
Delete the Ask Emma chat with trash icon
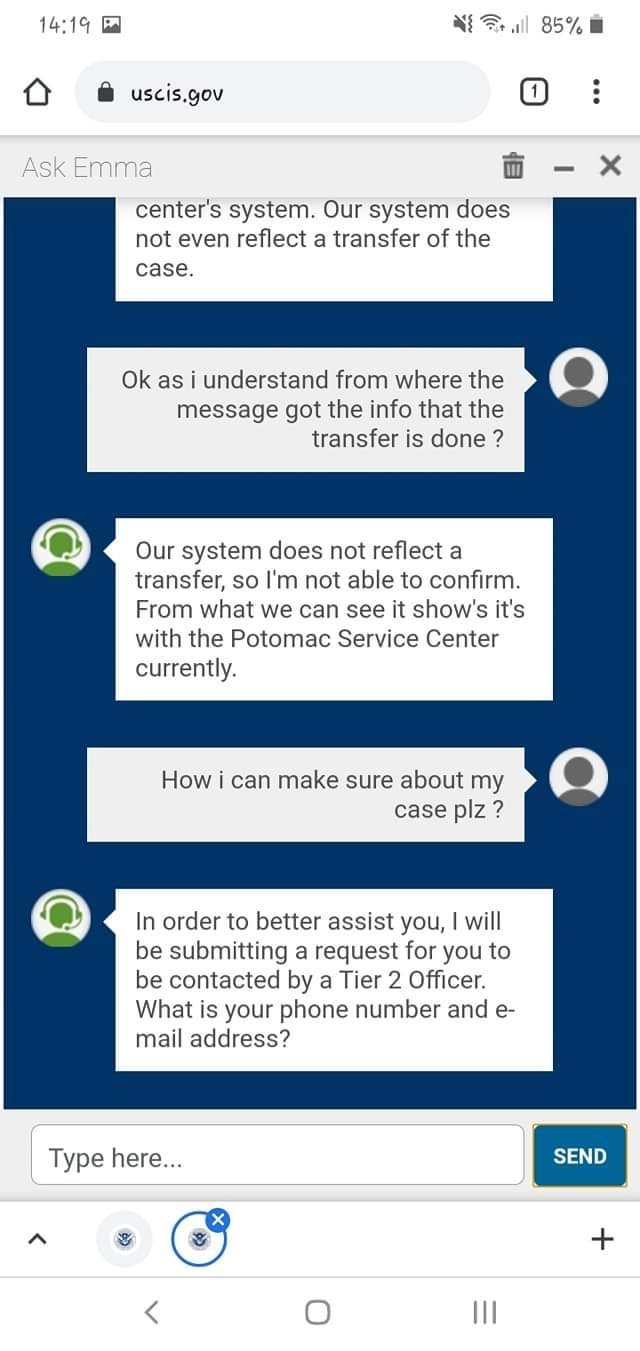pyautogui.click(x=512, y=166)
